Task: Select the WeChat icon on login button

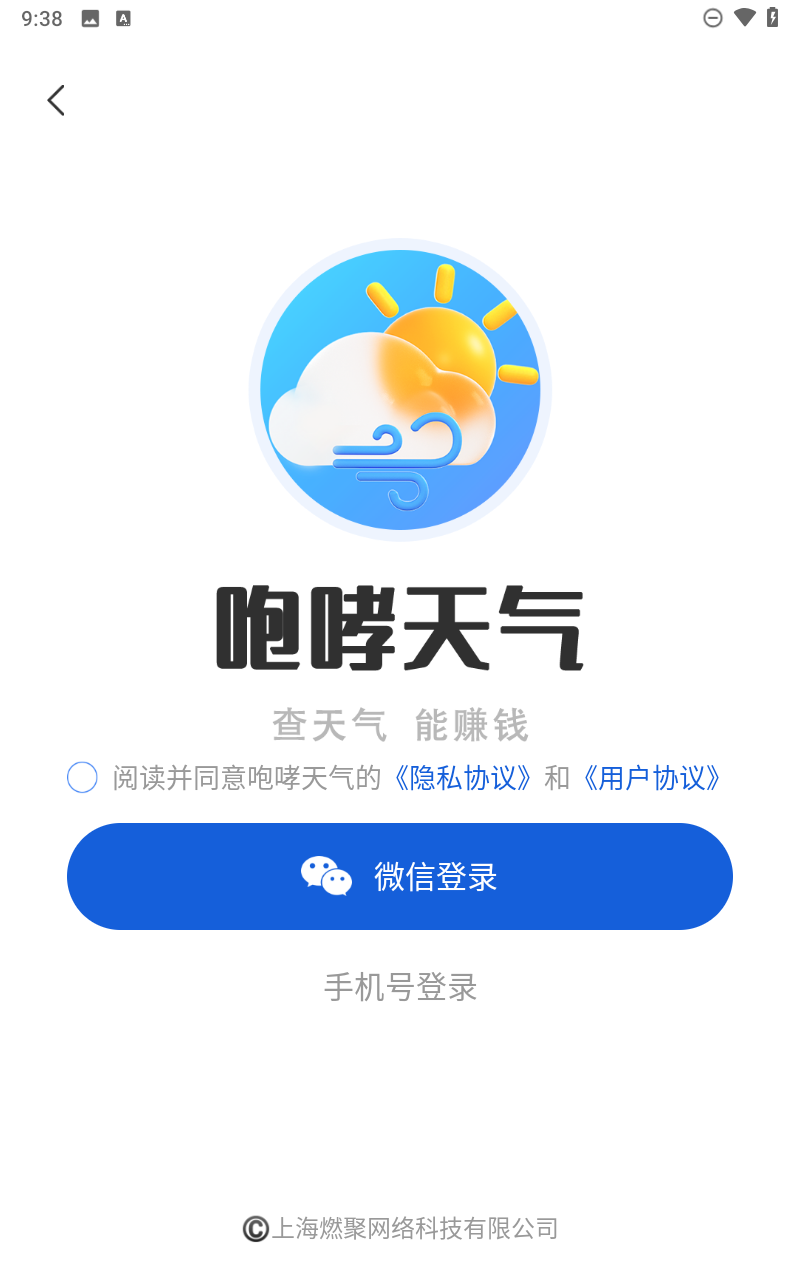Action: 327,875
